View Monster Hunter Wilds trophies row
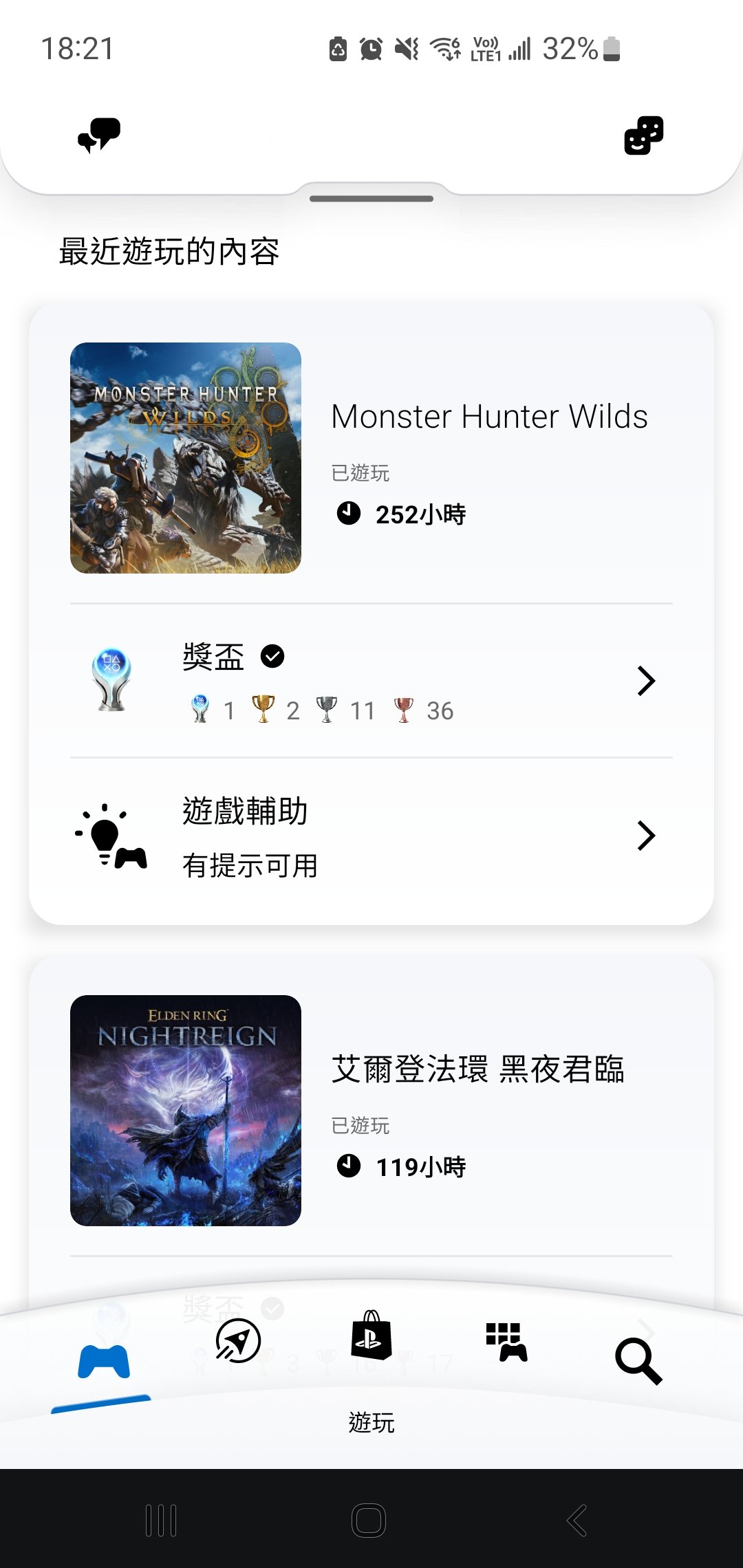 point(371,681)
